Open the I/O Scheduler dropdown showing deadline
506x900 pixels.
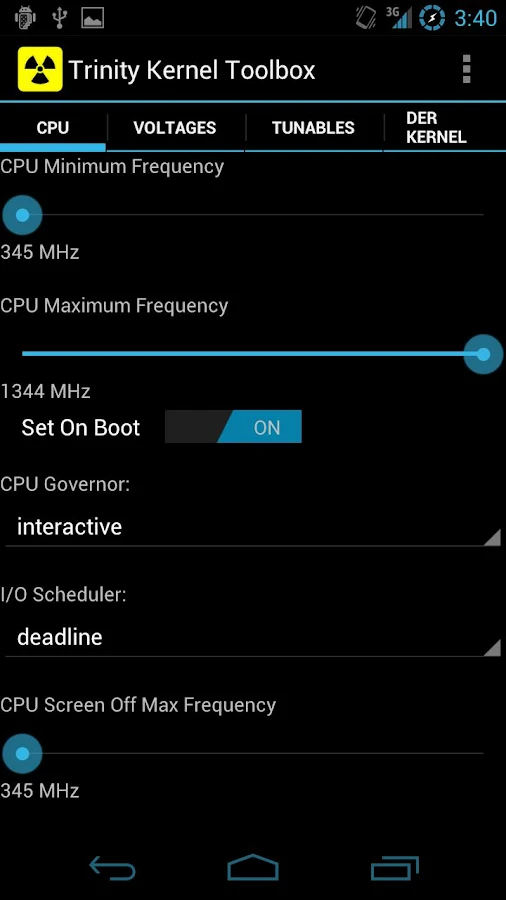(x=253, y=637)
